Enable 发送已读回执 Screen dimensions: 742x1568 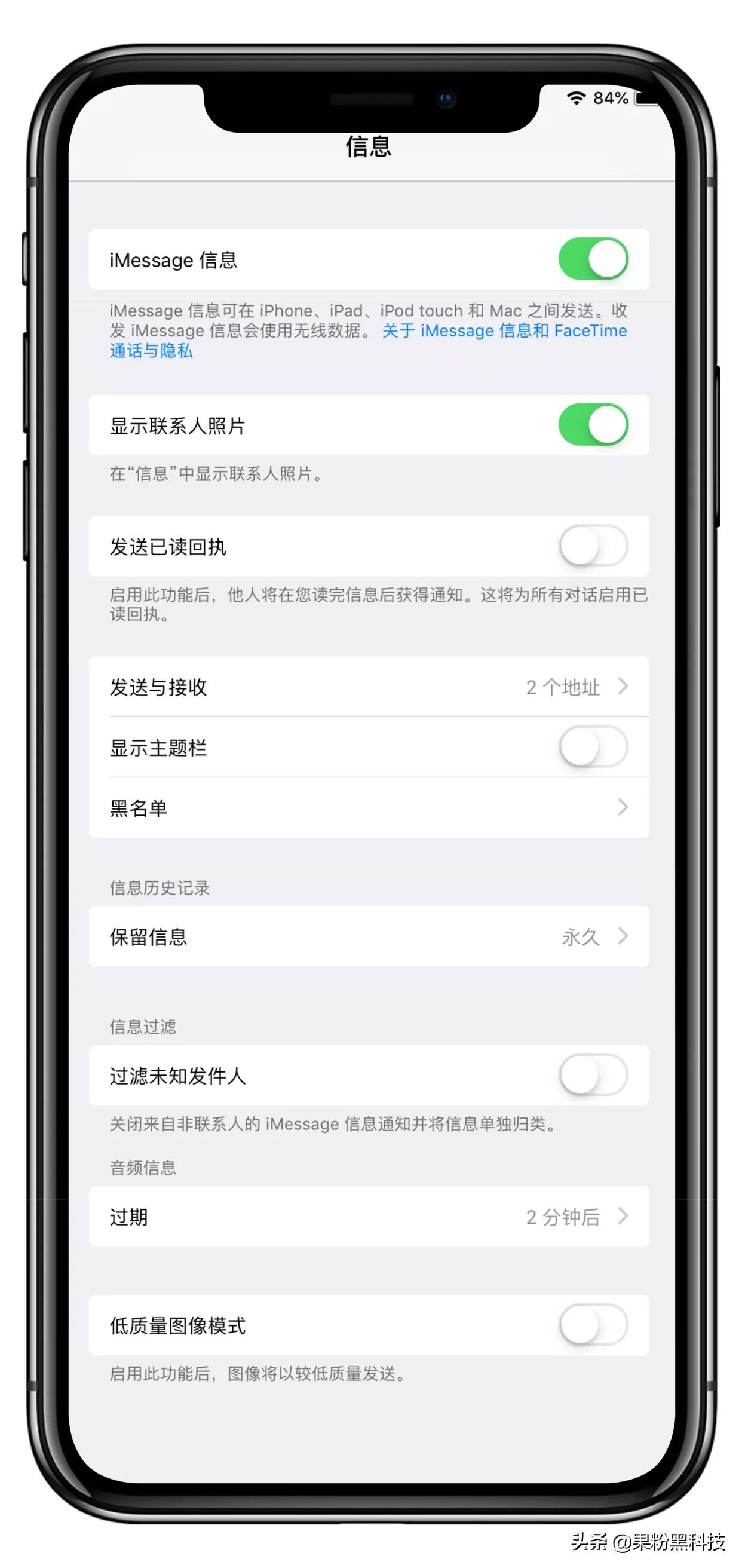[593, 546]
